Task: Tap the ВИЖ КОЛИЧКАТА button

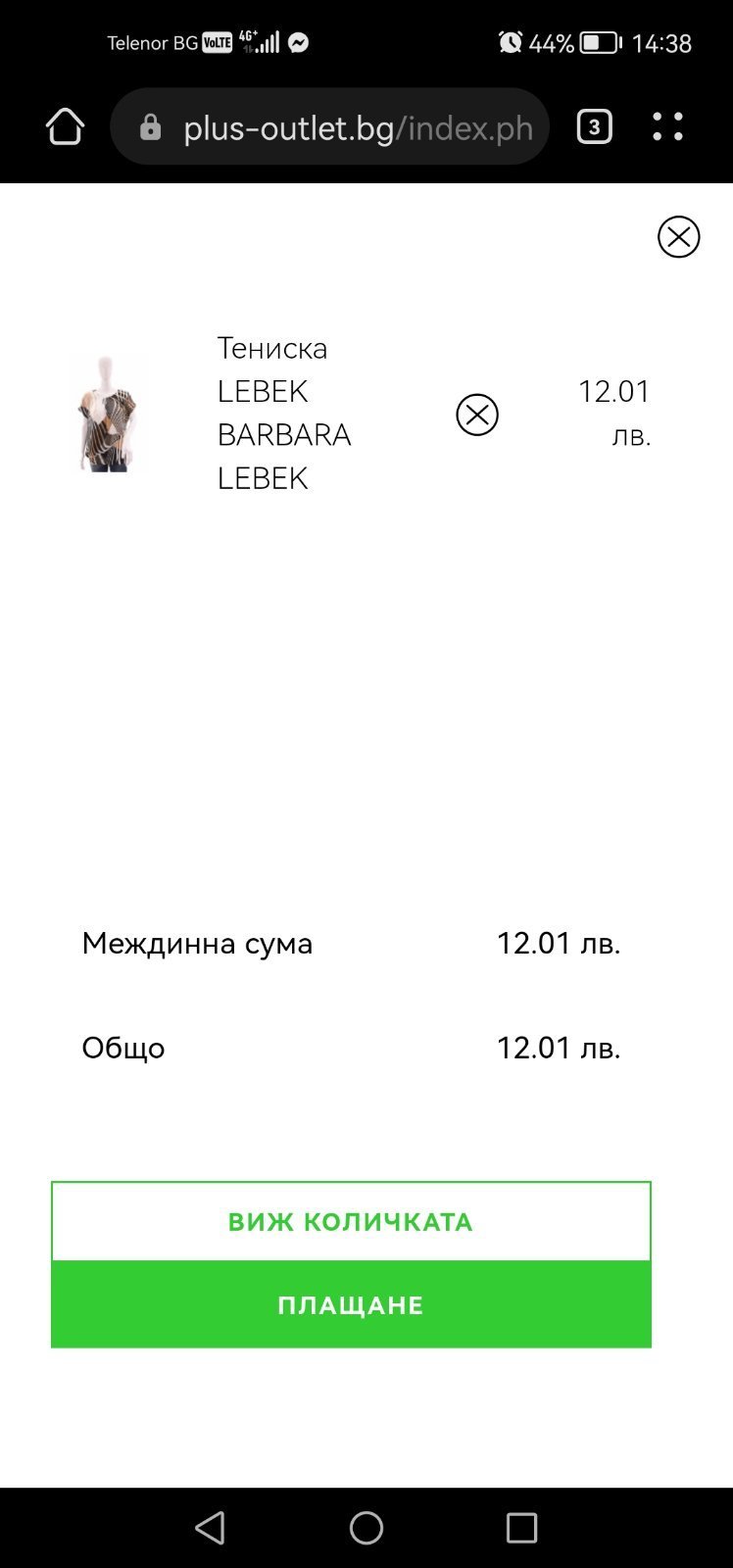Action: (x=351, y=1221)
